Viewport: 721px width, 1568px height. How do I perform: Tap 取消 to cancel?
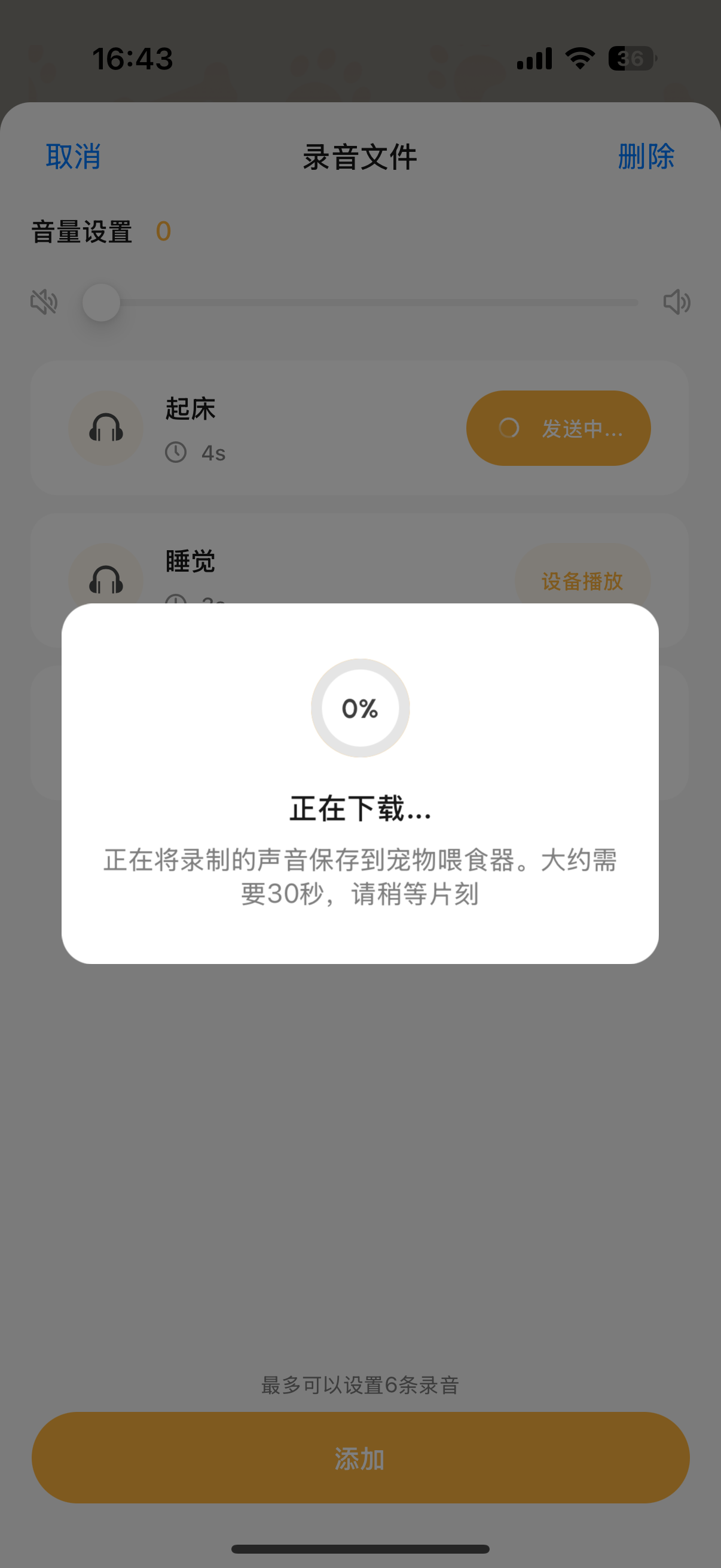tap(73, 157)
